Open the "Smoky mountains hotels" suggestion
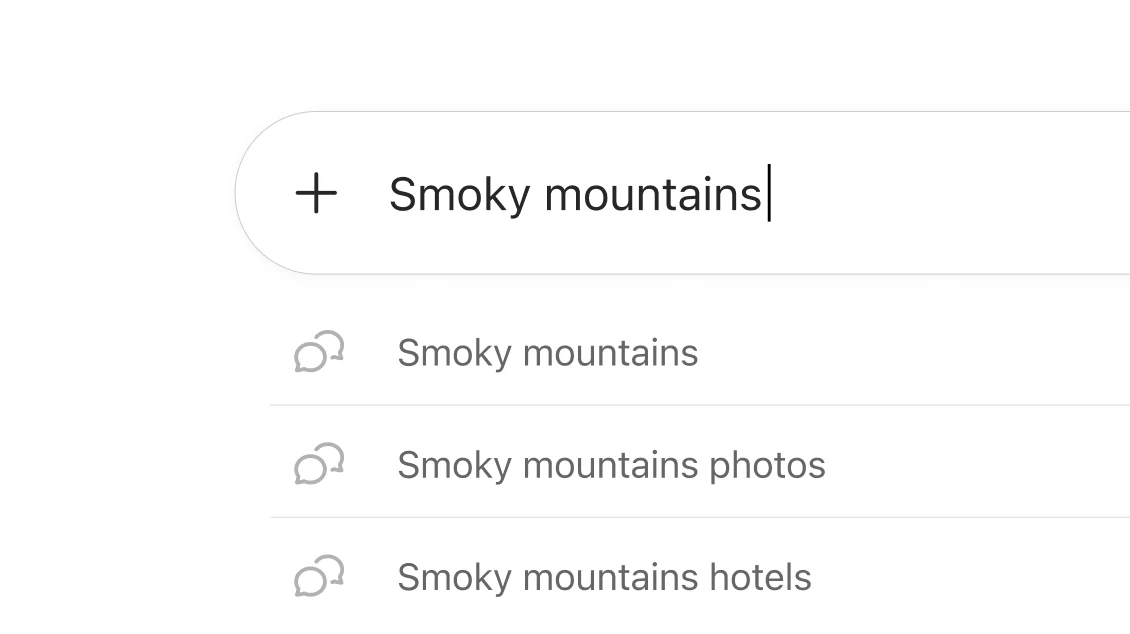Screen dimensions: 1130x634 [x=604, y=577]
